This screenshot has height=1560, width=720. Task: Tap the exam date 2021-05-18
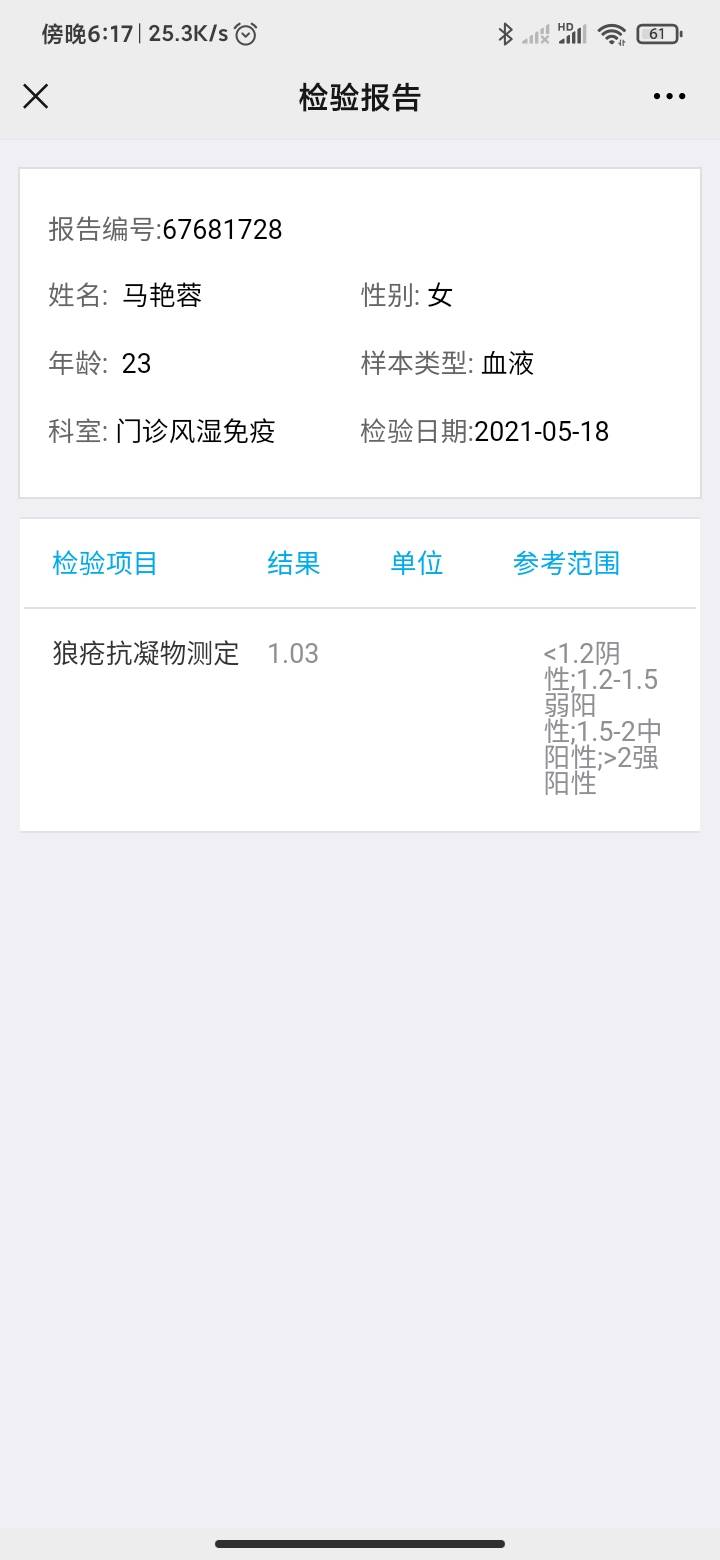[542, 431]
